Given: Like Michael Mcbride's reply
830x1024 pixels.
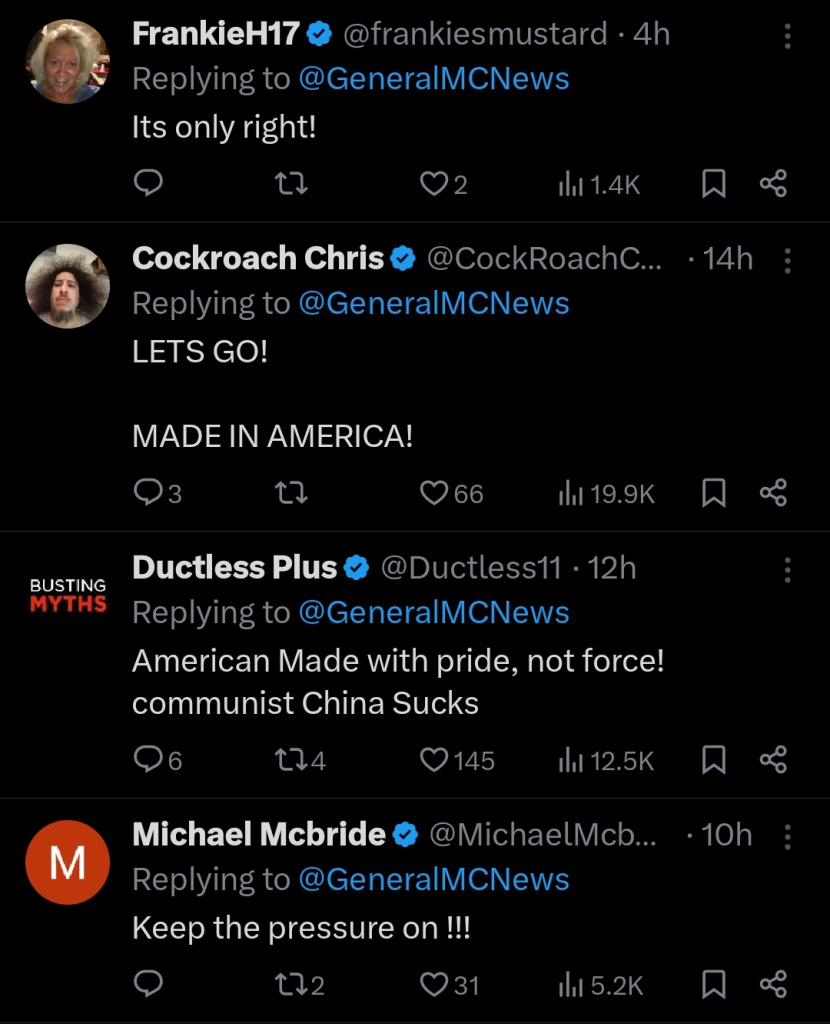Looking at the screenshot, I should point(434,985).
